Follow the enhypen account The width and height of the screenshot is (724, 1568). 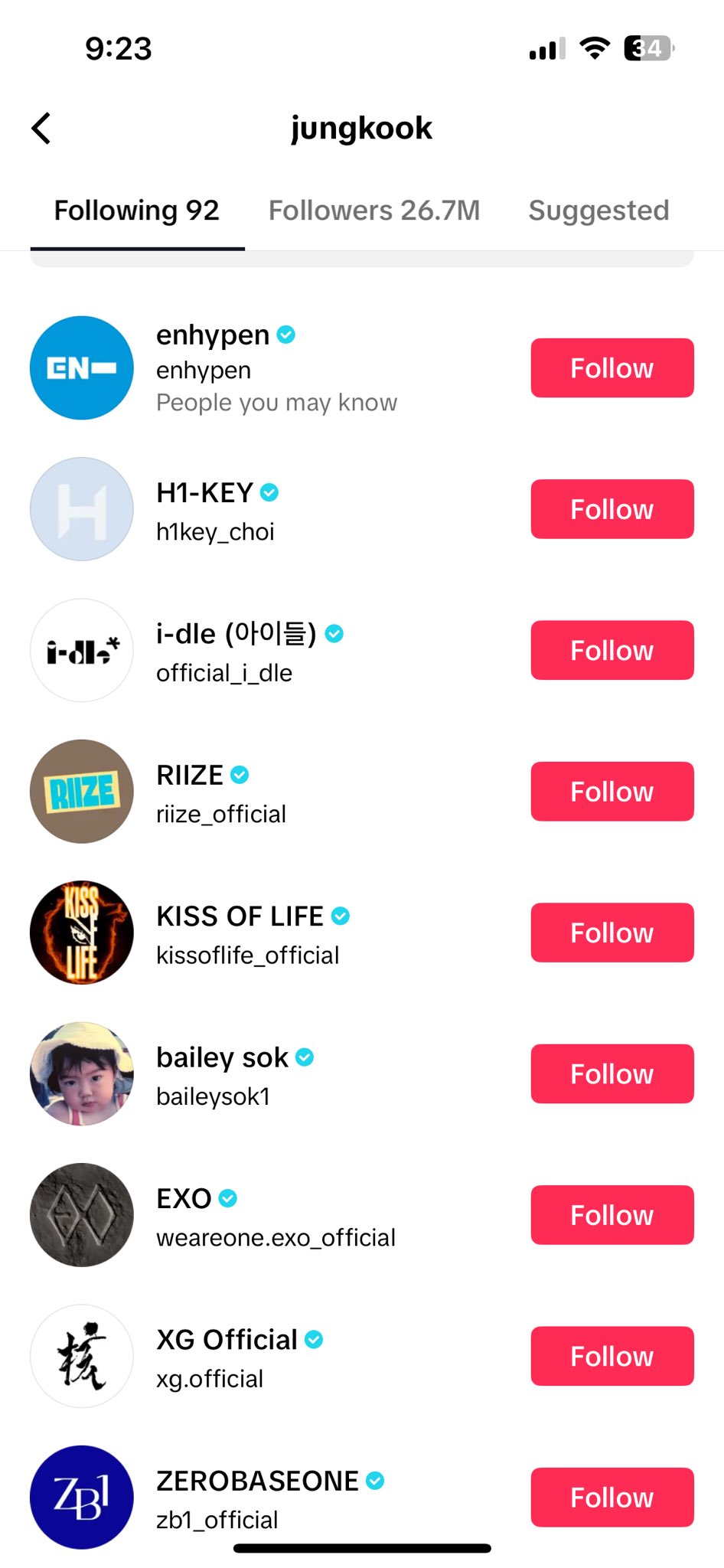pos(611,368)
